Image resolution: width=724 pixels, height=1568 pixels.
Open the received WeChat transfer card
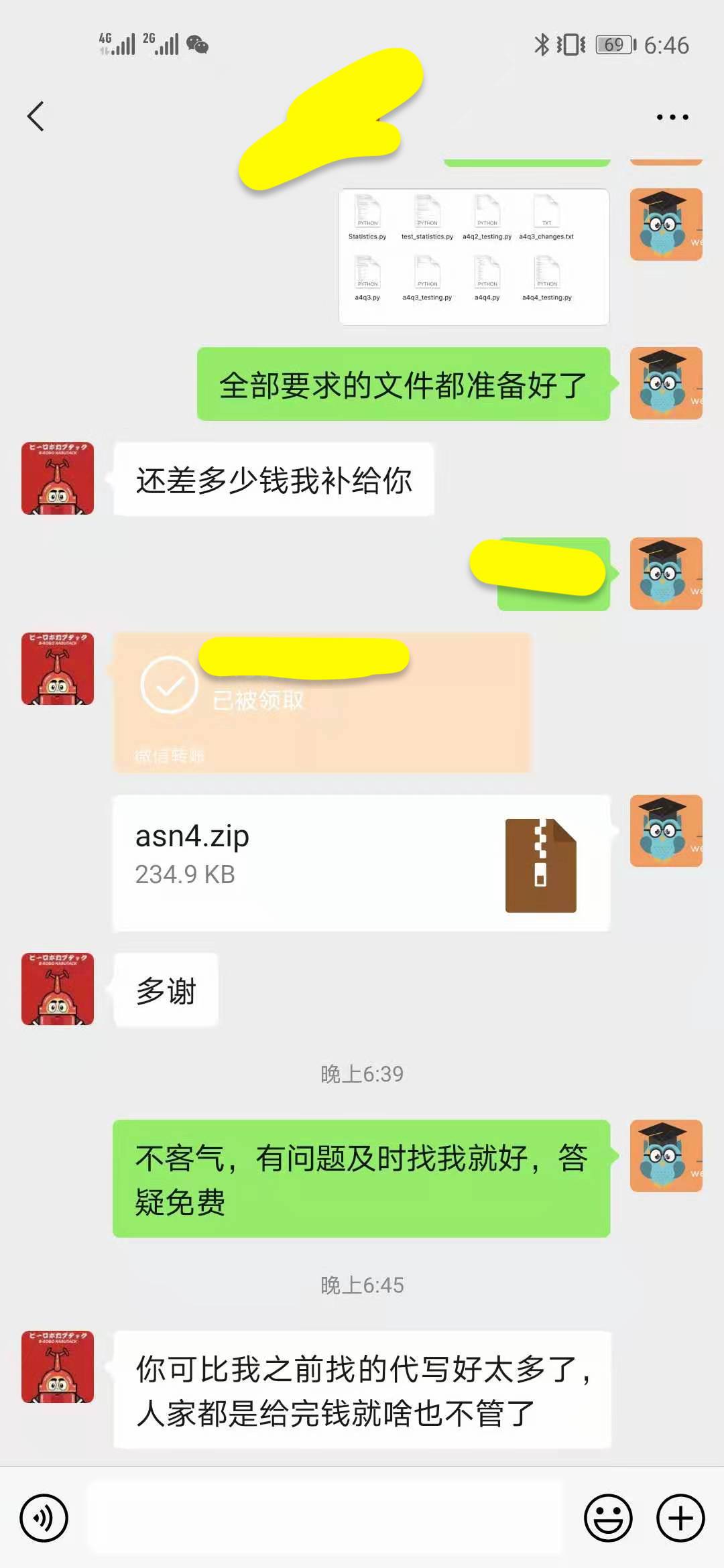pos(322,703)
